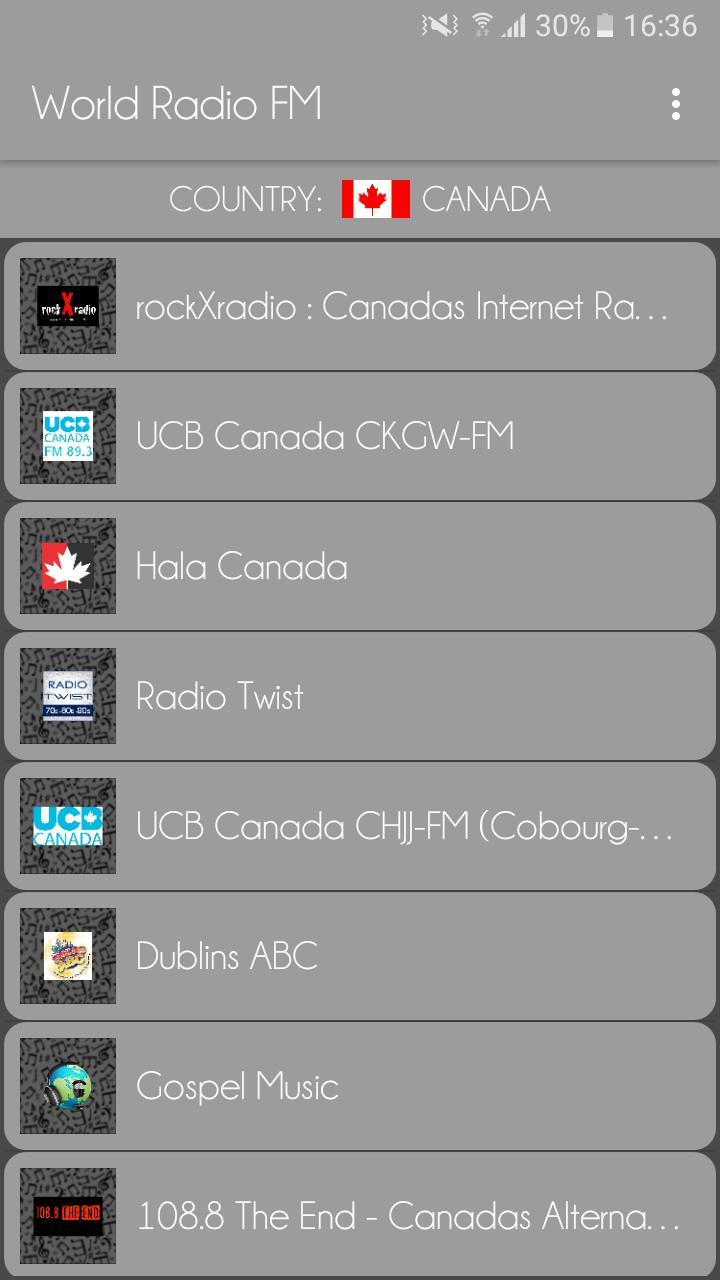Select the UCB Canada FM 89.3 logo
Viewport: 720px width, 1280px height.
pos(67,436)
